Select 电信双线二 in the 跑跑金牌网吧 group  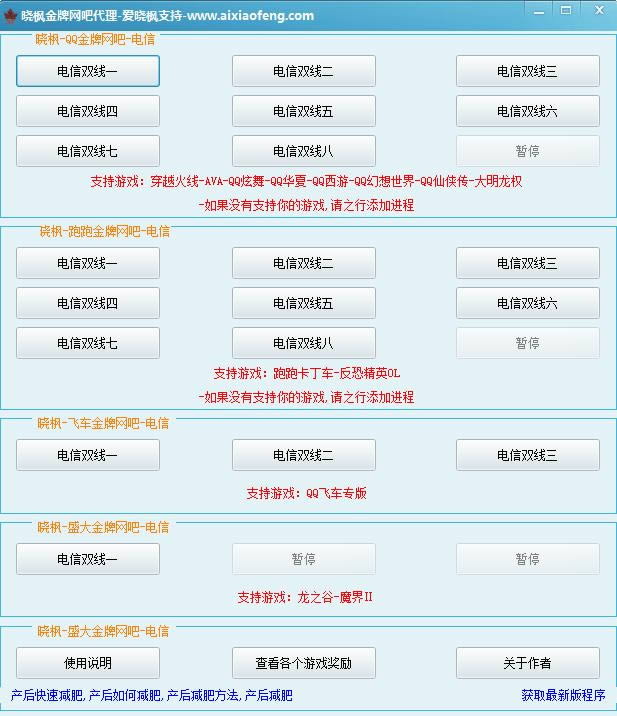pos(303,263)
